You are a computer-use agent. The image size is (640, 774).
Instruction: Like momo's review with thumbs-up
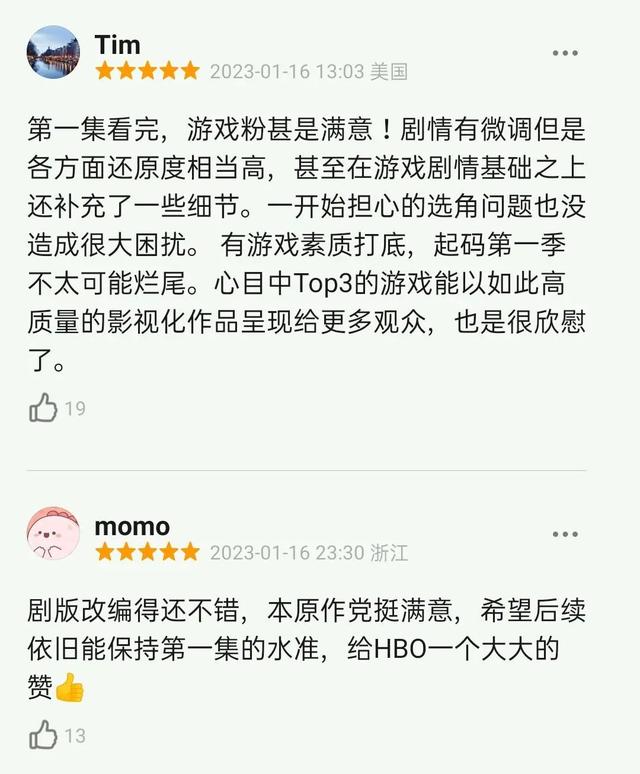43,735
